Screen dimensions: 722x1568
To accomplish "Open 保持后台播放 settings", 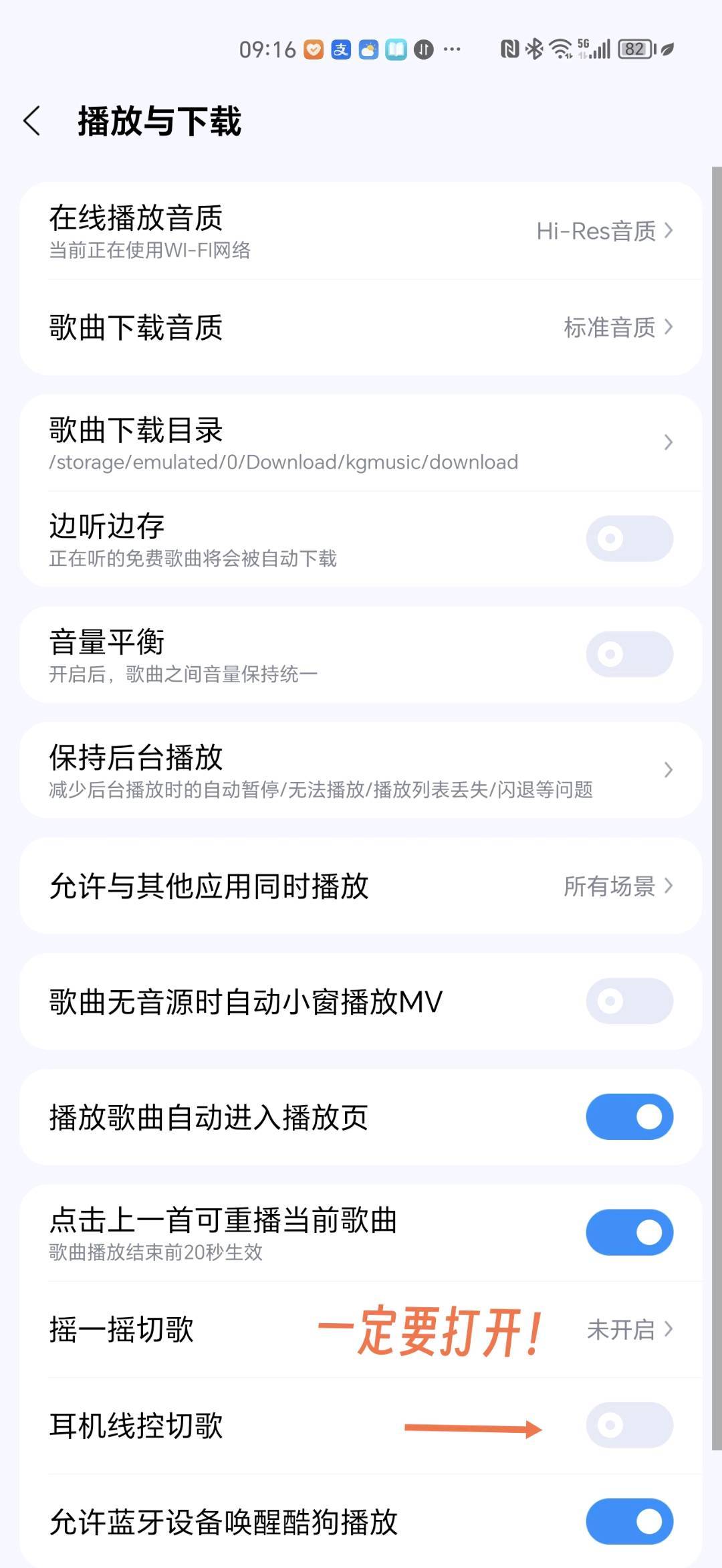I will point(361,770).
